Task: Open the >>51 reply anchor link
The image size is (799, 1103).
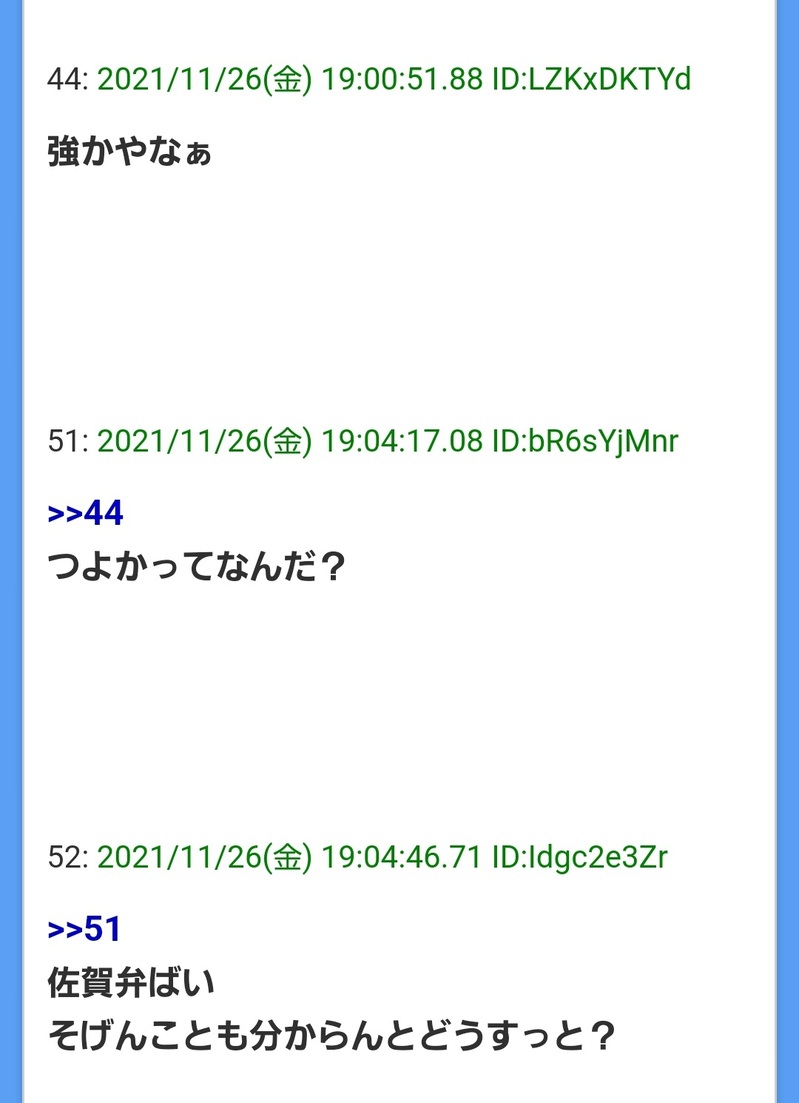Action: coord(84,930)
